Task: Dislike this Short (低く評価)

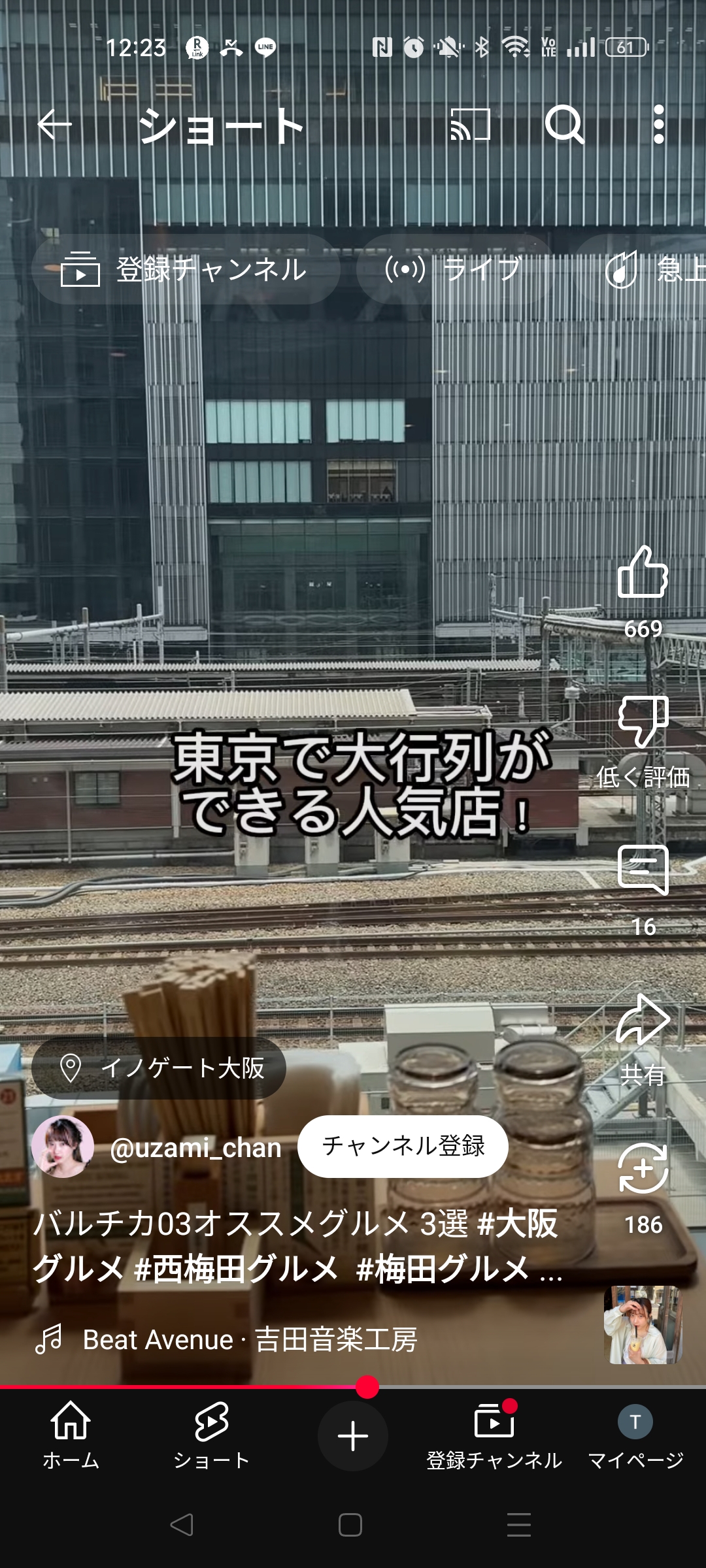Action: [x=643, y=722]
